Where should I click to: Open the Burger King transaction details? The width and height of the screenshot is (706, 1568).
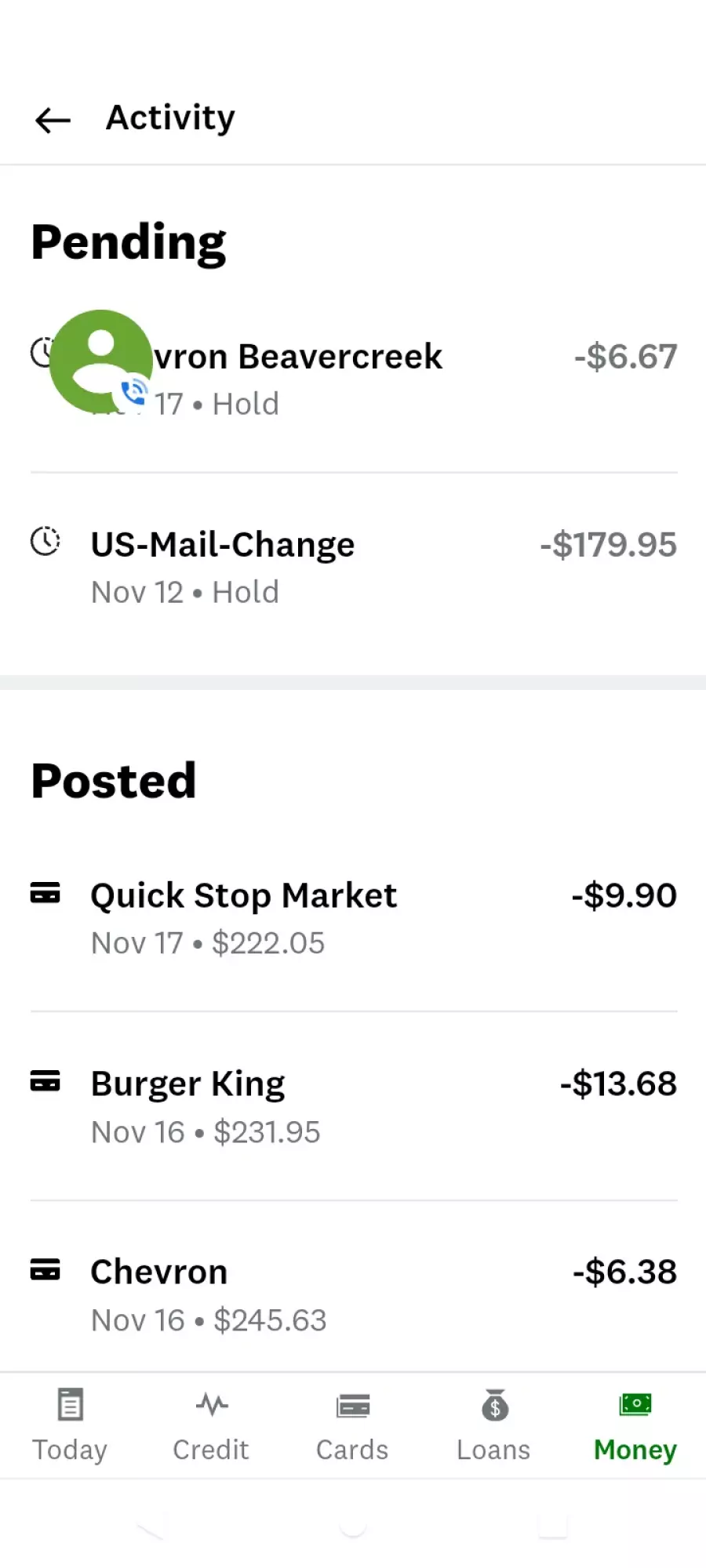tap(353, 1107)
